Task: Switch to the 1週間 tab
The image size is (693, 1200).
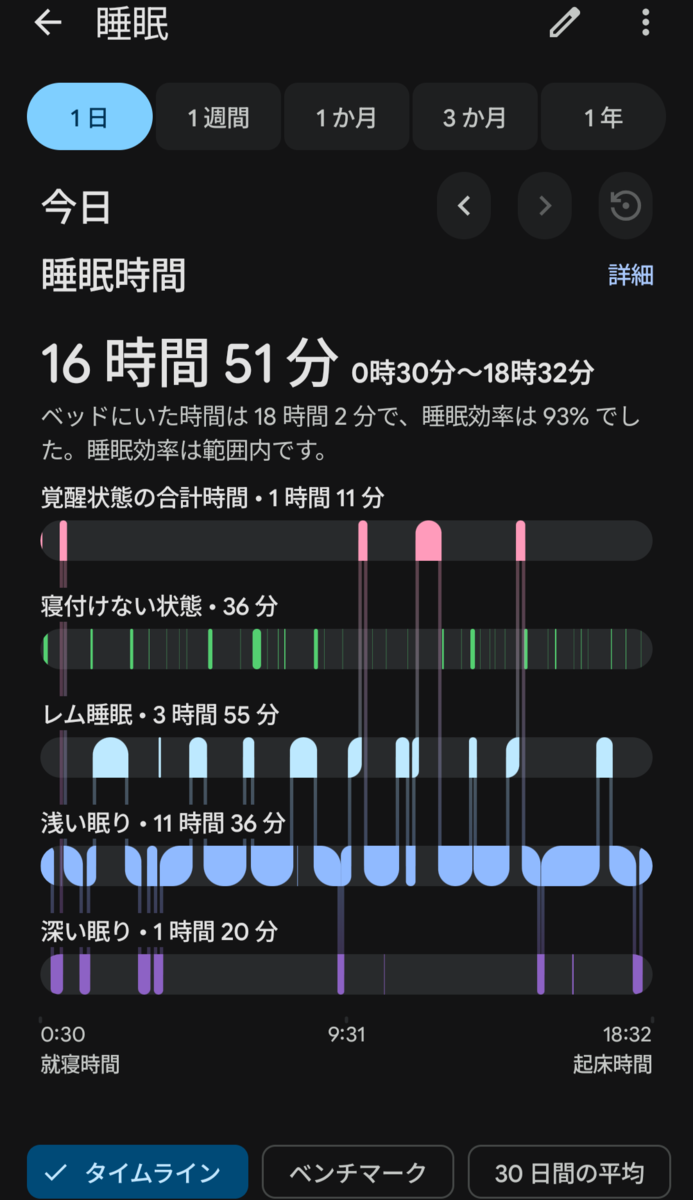Action: point(218,117)
